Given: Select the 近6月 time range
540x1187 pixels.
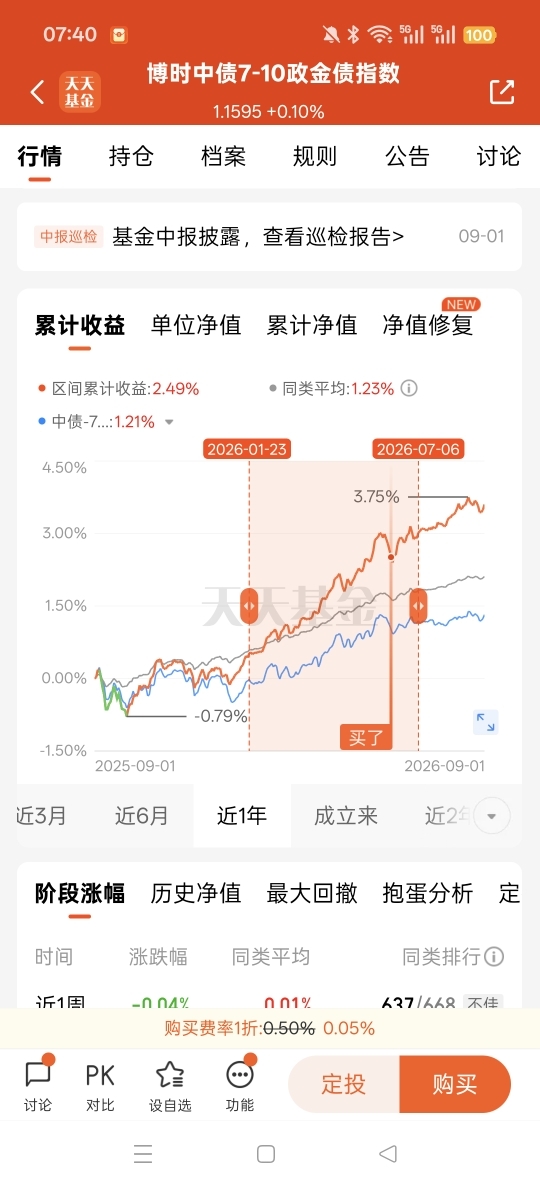Looking at the screenshot, I should (142, 816).
